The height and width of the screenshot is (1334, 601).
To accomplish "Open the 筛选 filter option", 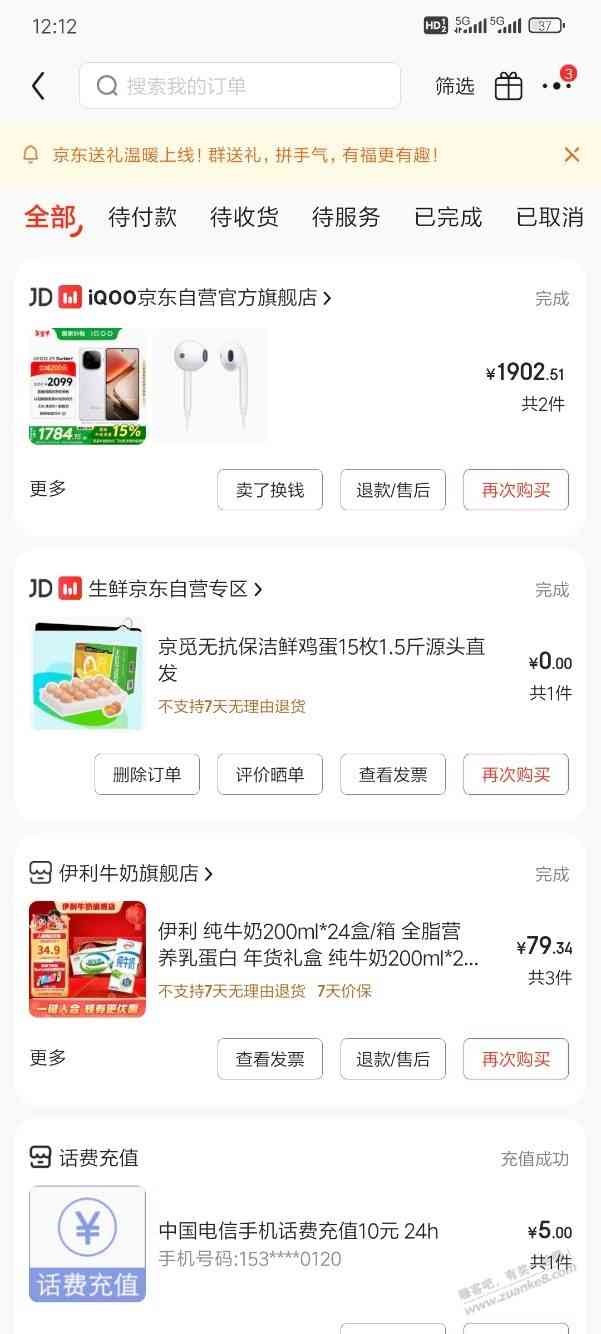I will 454,87.
